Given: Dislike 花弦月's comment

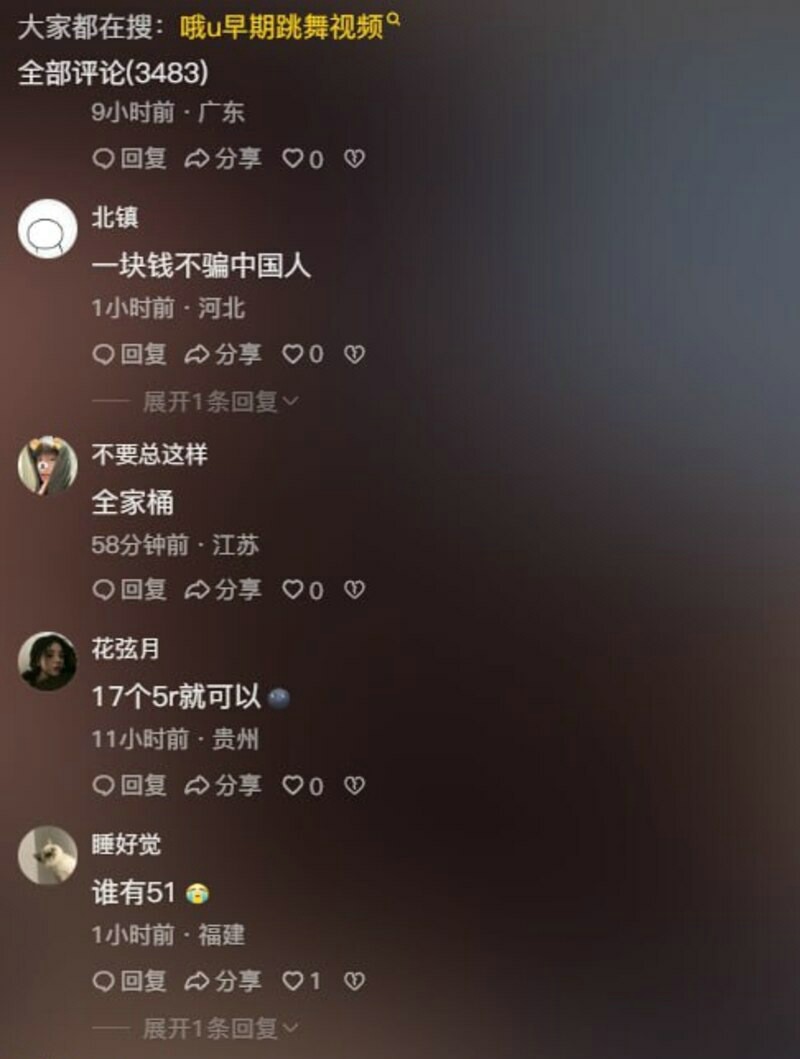Looking at the screenshot, I should pyautogui.click(x=354, y=786).
